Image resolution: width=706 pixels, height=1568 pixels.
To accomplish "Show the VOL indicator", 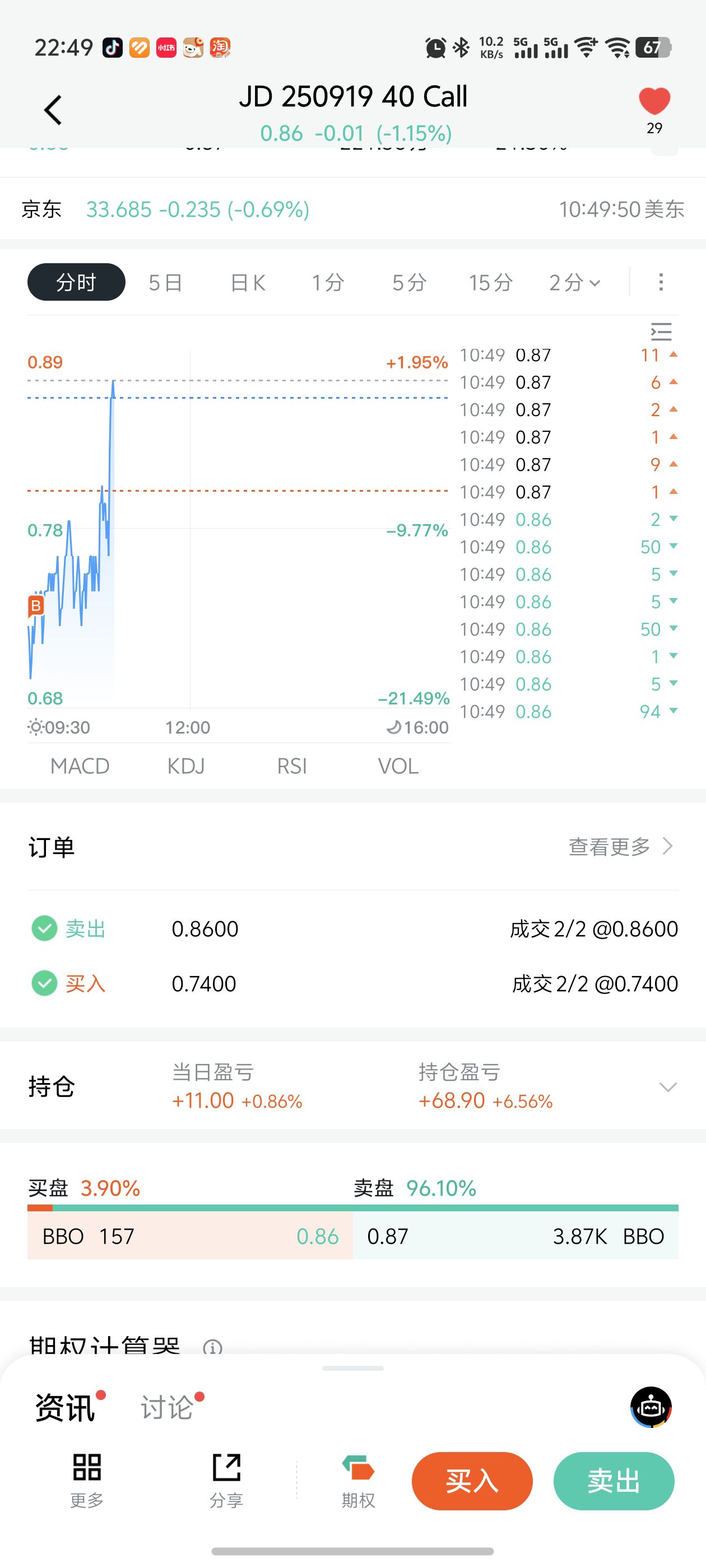I will coord(398,766).
